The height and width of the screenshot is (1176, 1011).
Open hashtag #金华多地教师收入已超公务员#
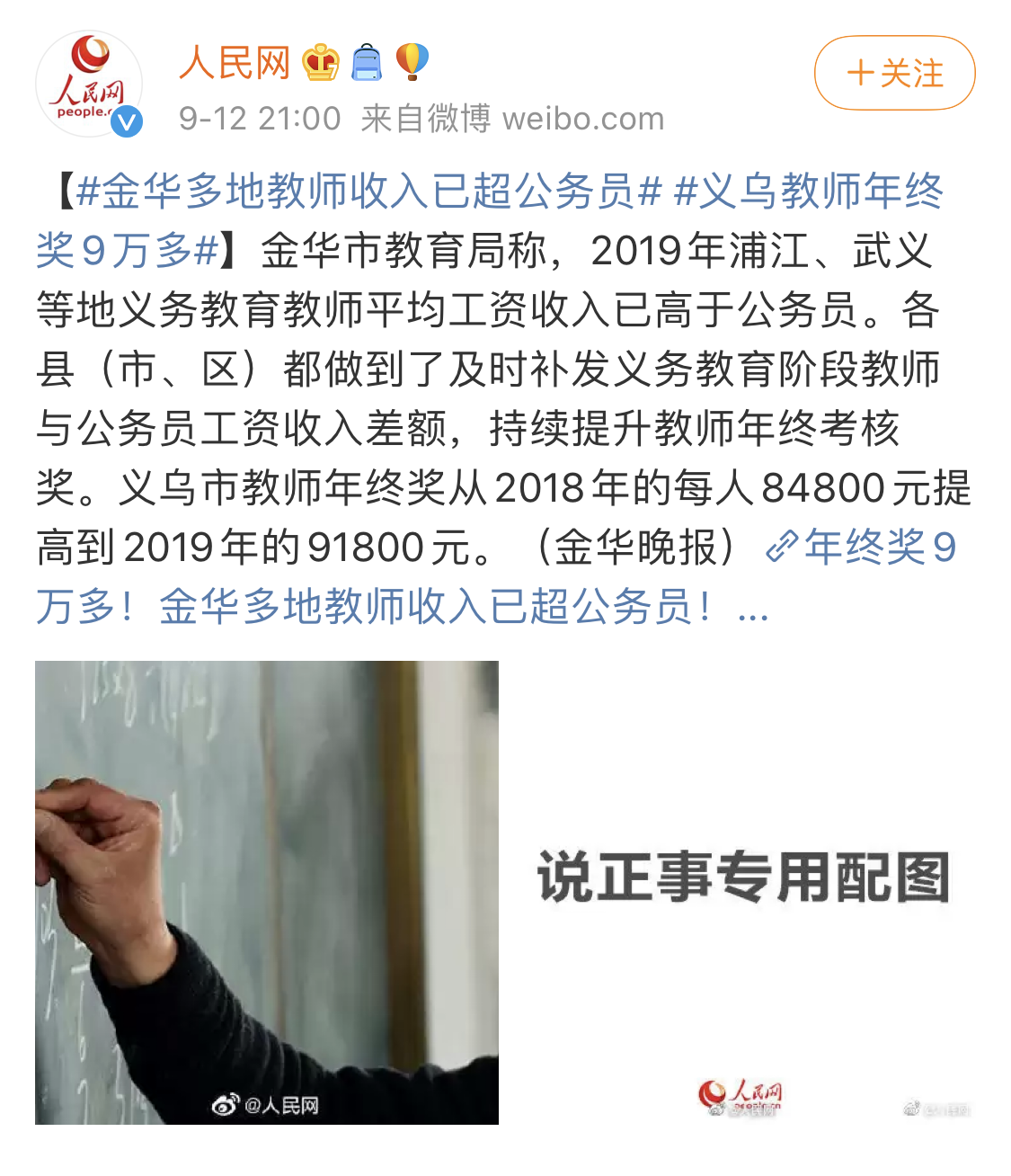[x=368, y=192]
